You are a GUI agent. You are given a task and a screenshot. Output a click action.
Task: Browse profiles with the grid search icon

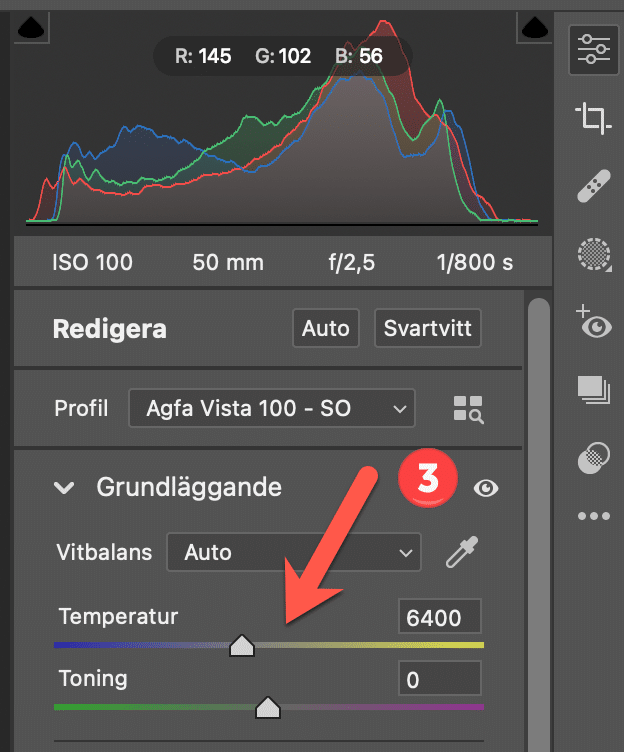467,408
